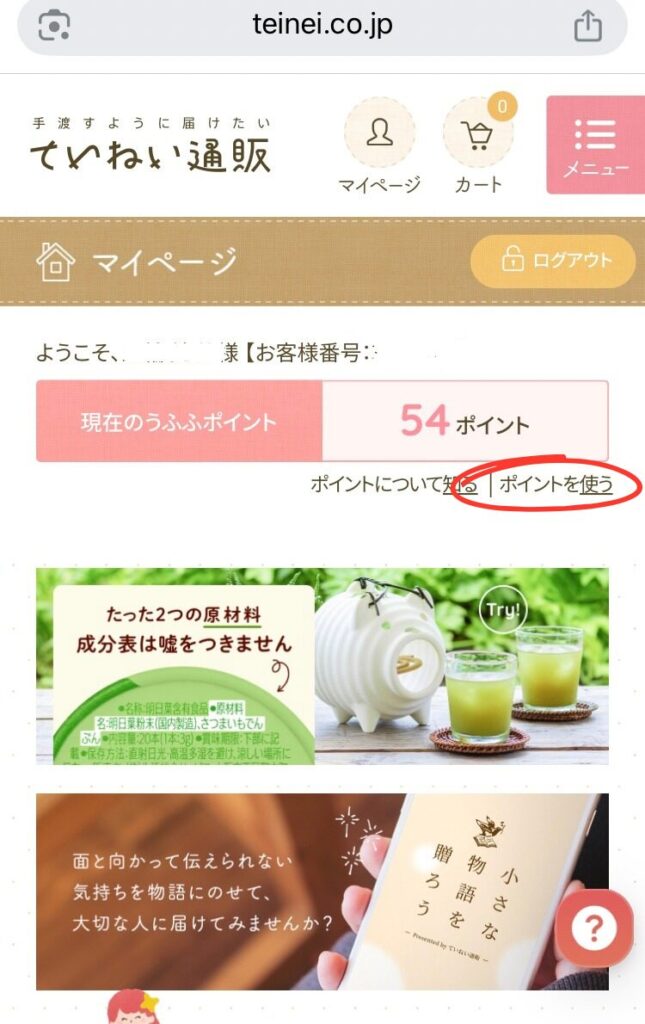The height and width of the screenshot is (1024, 645).
Task: Open the ていねい通販 home logo
Action: coord(150,147)
